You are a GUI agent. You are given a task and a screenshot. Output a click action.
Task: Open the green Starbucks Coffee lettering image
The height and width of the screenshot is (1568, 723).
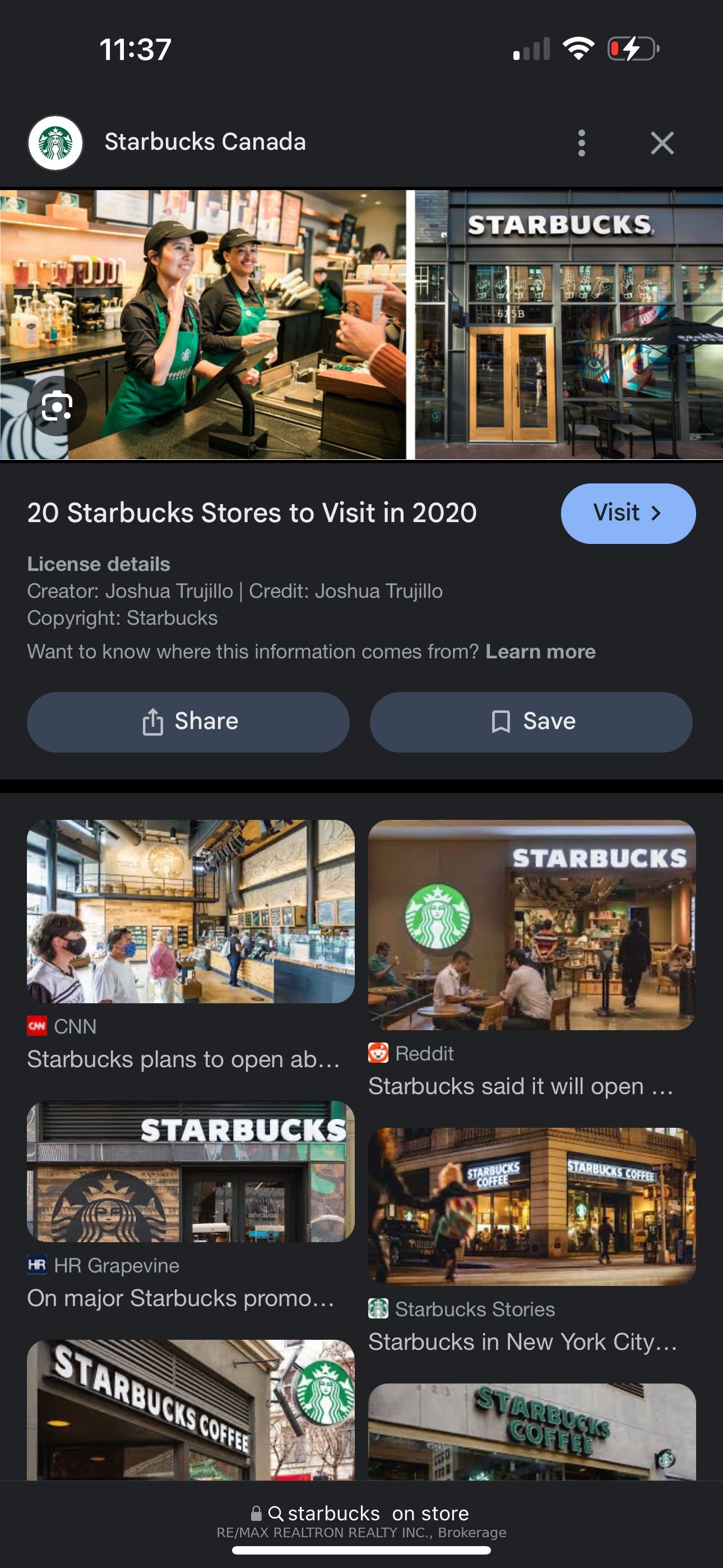(531, 1431)
